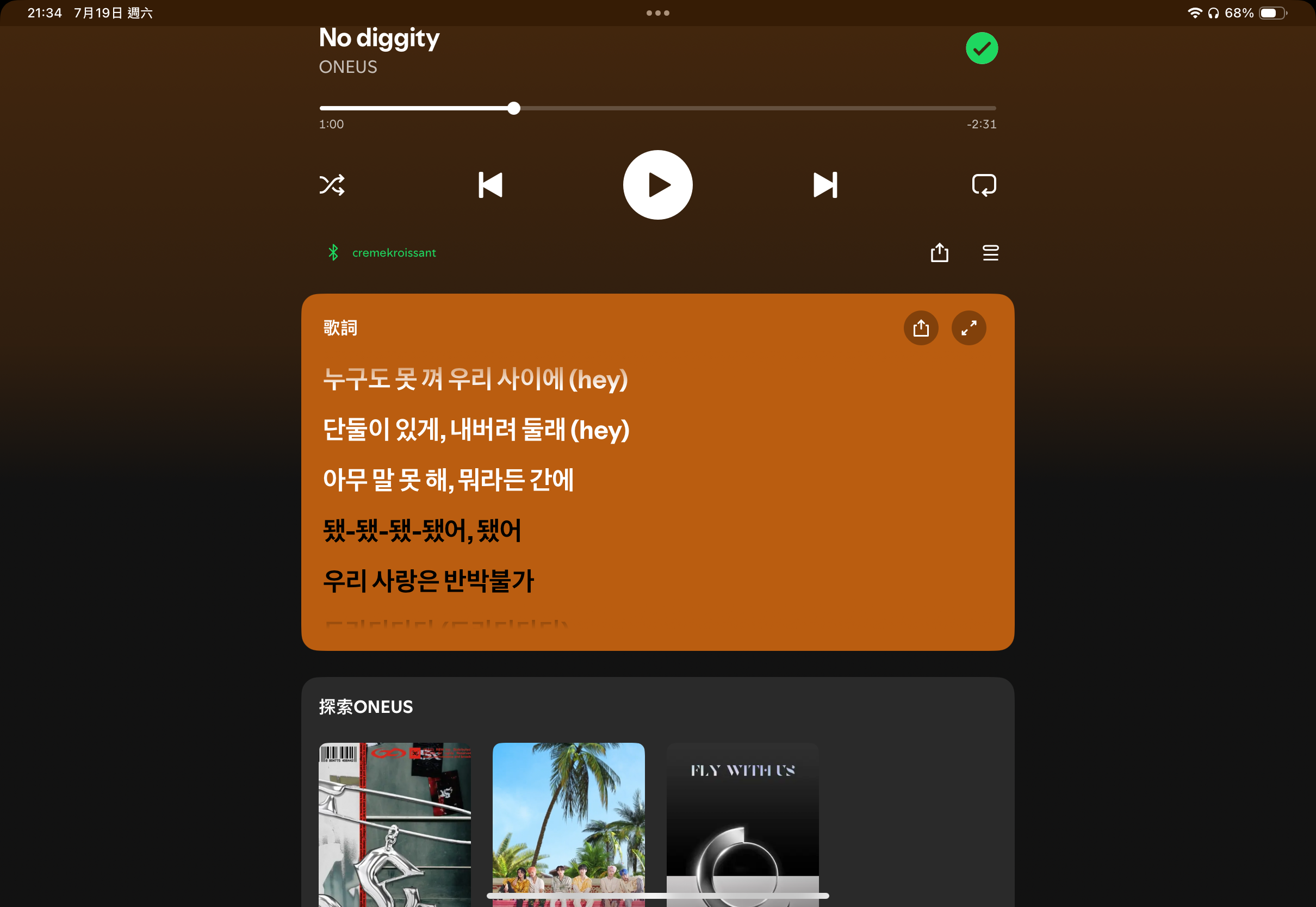
Task: Open cremekroissant Bluetooth device picker
Action: 393,252
